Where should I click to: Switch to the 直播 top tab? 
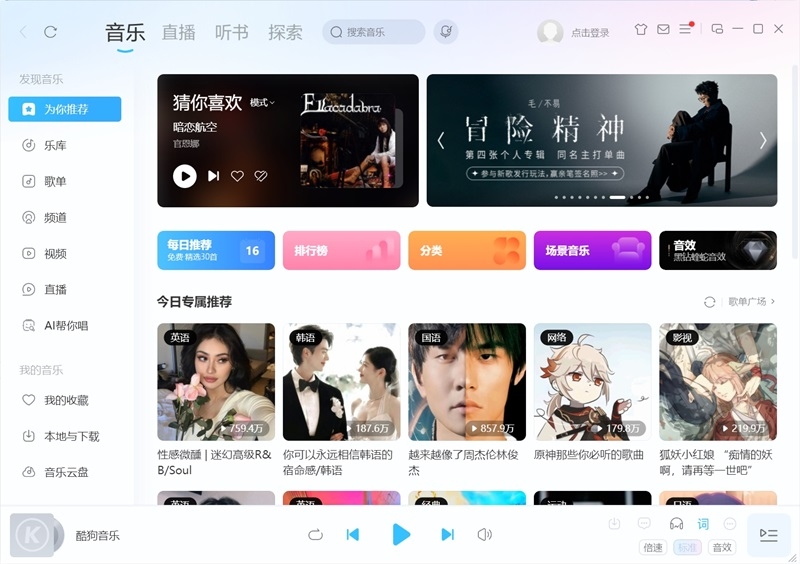(179, 32)
